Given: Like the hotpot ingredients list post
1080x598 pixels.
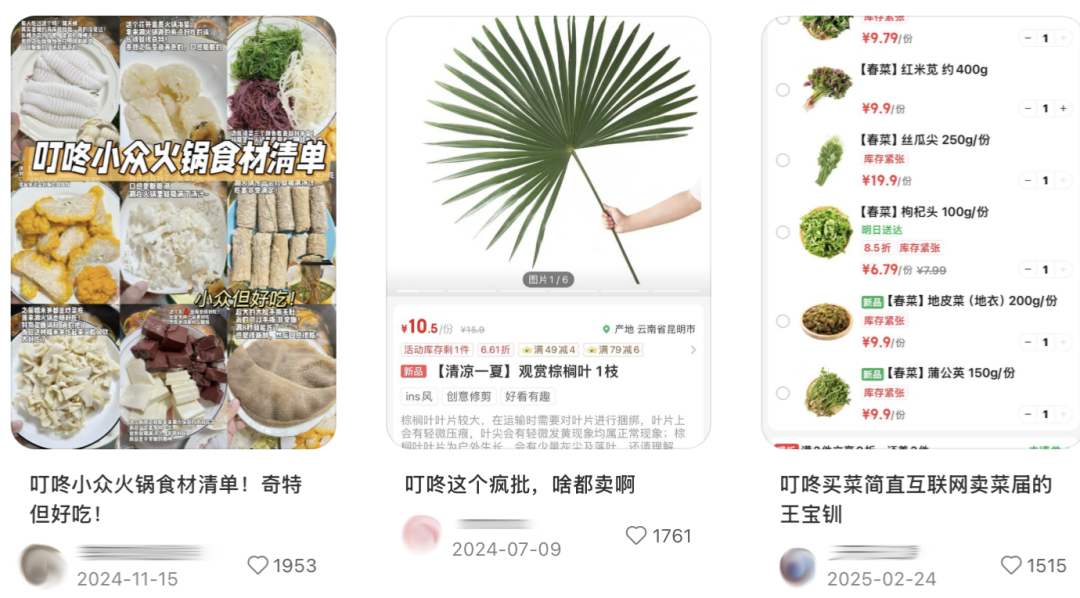Looking at the screenshot, I should (x=259, y=566).
